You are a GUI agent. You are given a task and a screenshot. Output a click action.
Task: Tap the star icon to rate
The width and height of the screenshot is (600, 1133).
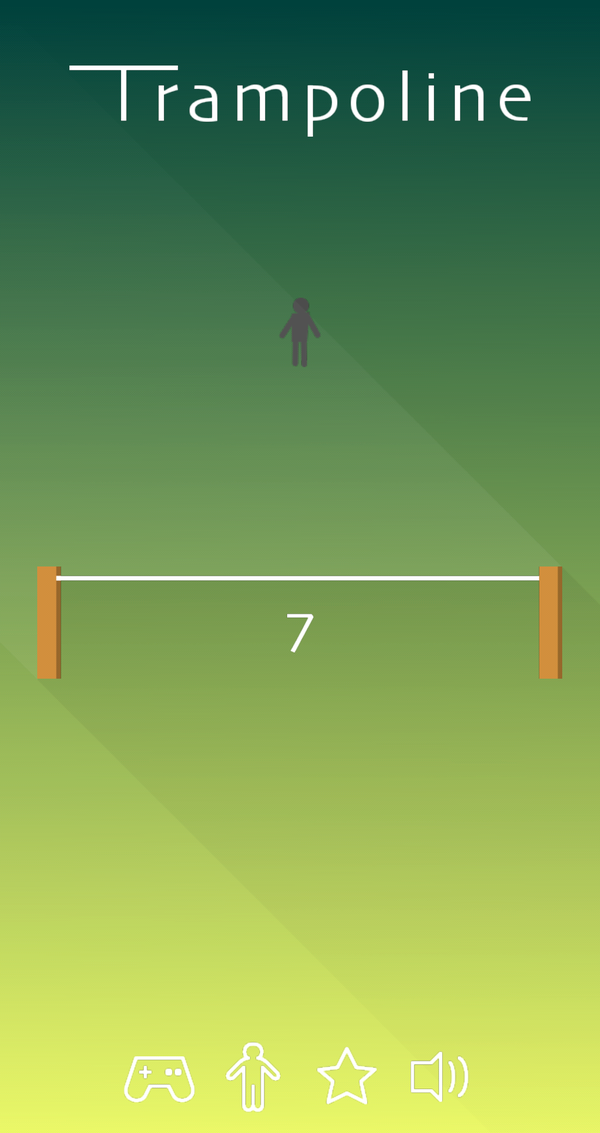tap(346, 1077)
